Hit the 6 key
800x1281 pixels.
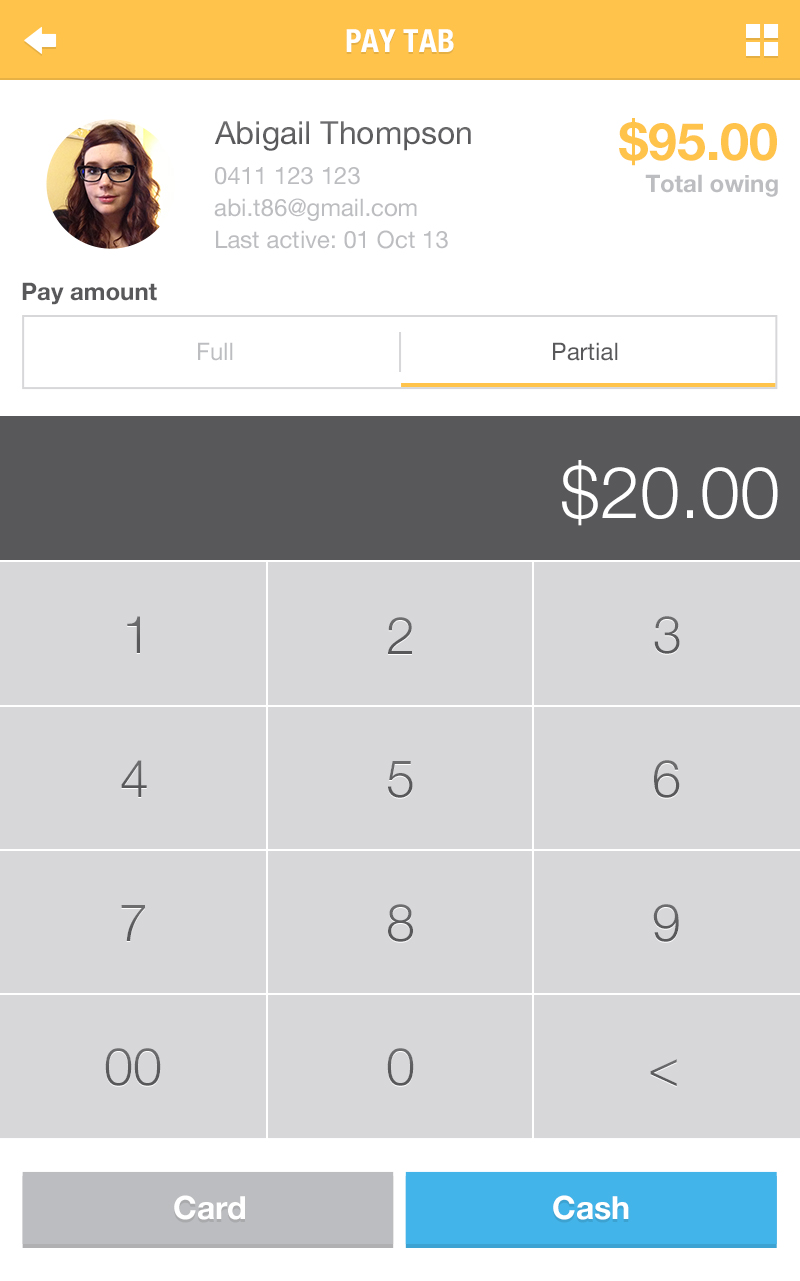click(667, 778)
